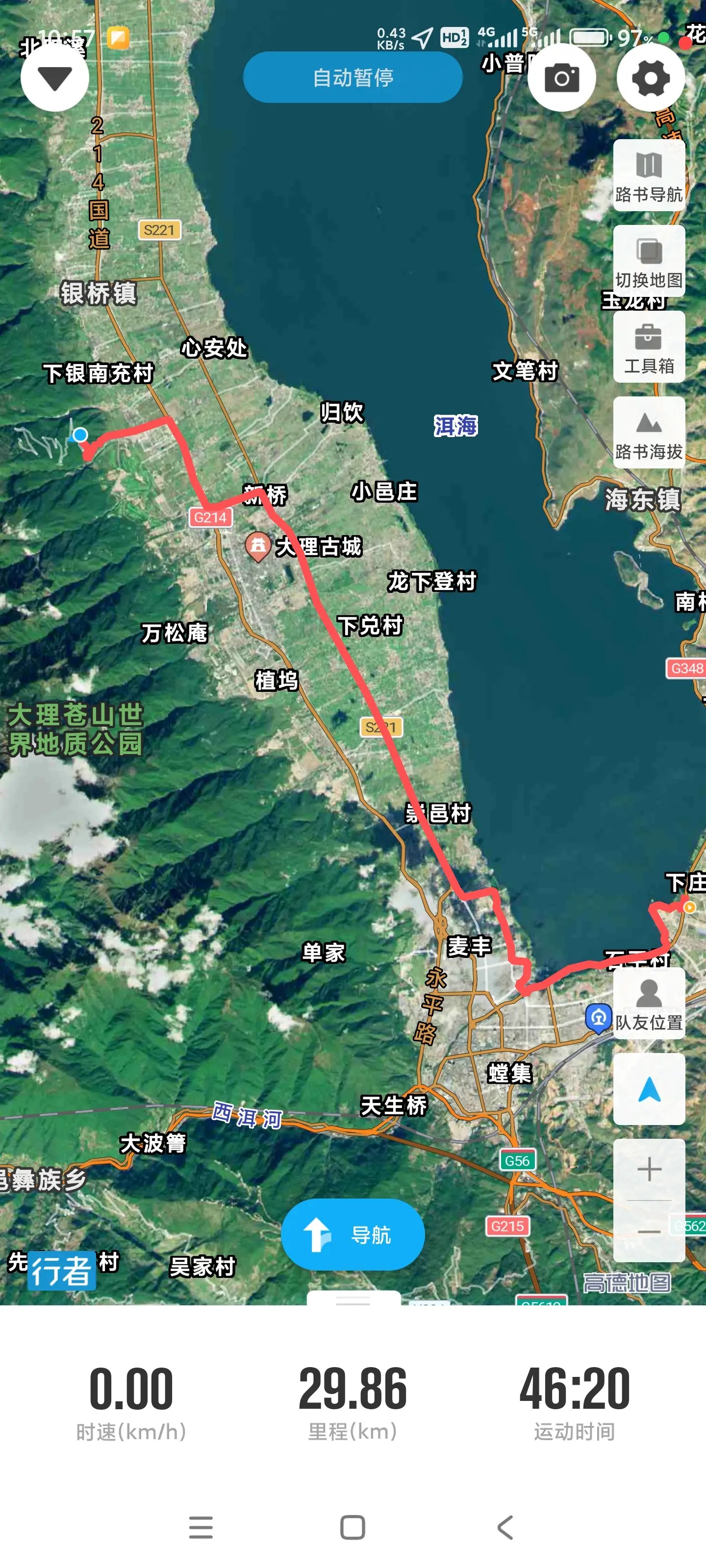Open the settings gear
This screenshot has width=706, height=1568.
click(651, 78)
